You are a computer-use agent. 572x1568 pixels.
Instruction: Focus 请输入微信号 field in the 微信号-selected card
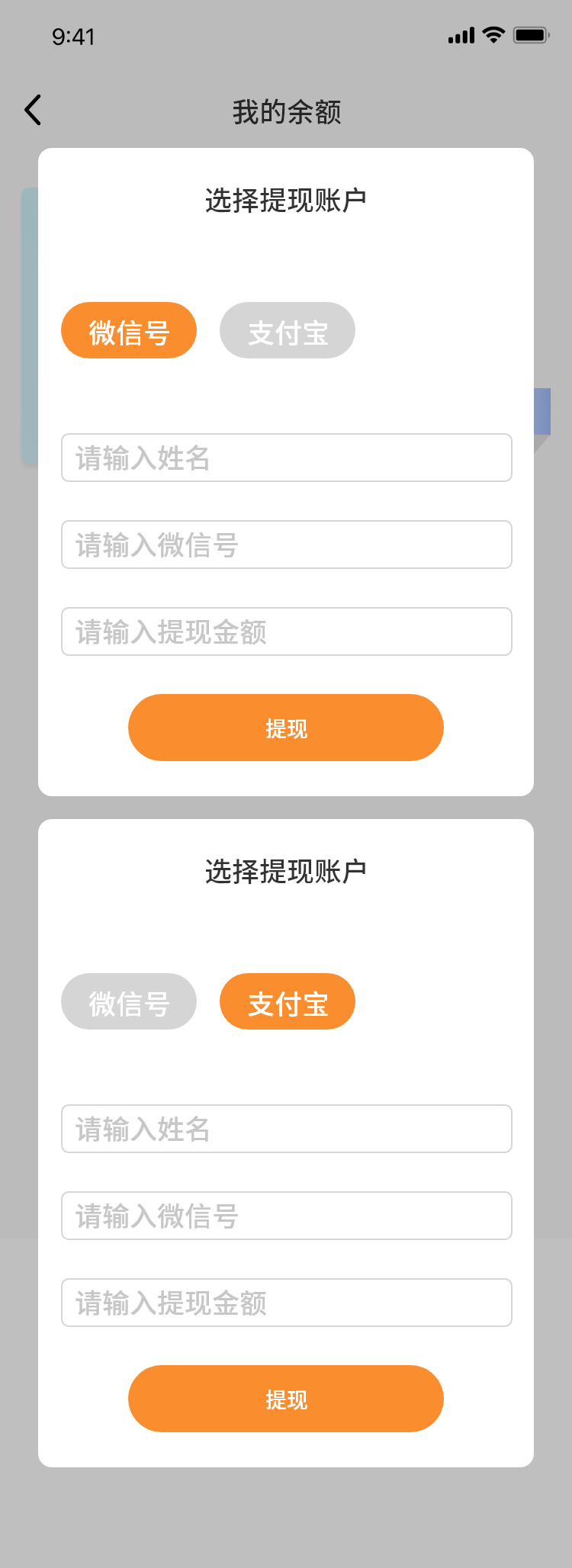pos(286,545)
